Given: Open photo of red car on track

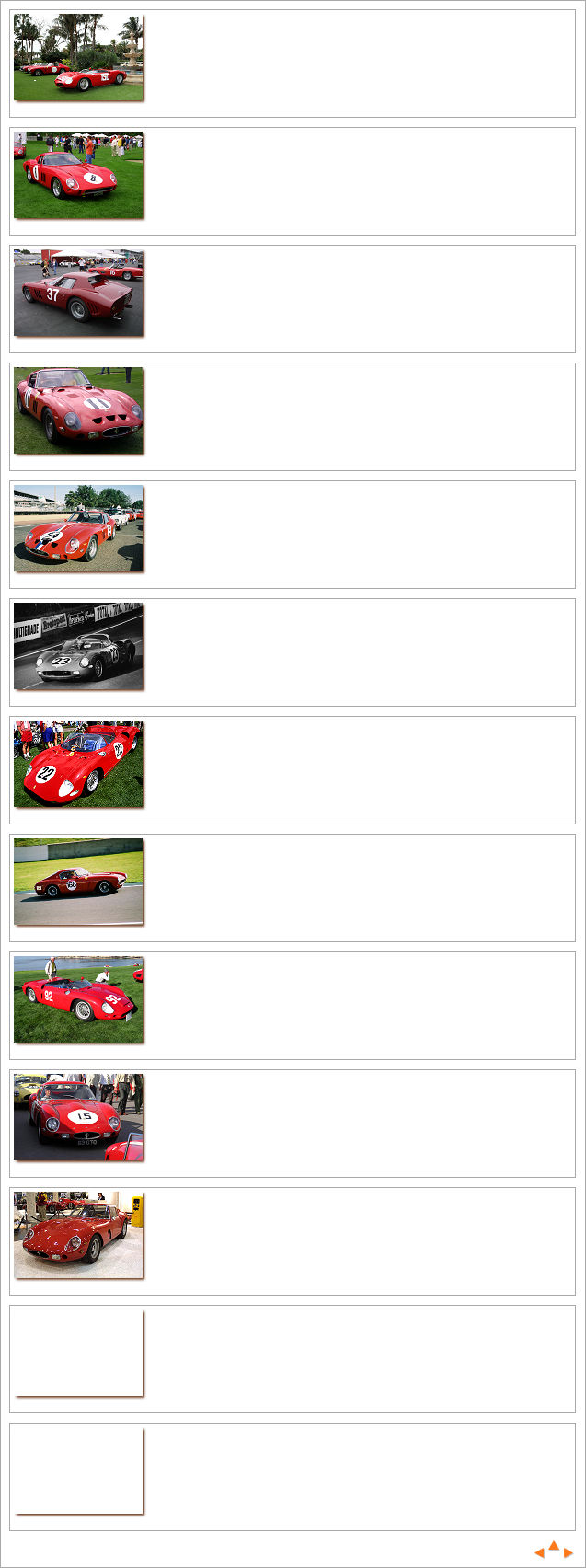Looking at the screenshot, I should pyautogui.click(x=78, y=882).
